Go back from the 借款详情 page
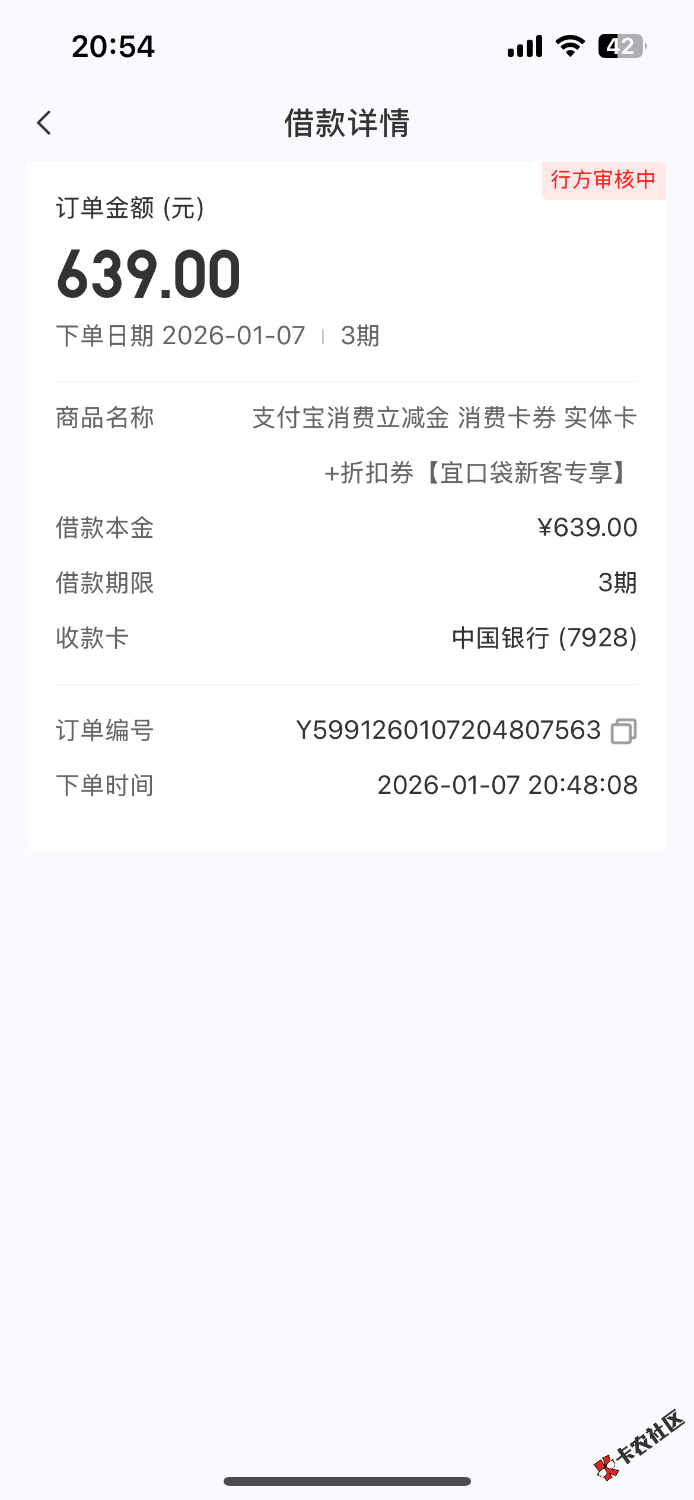694x1500 pixels. (x=44, y=123)
